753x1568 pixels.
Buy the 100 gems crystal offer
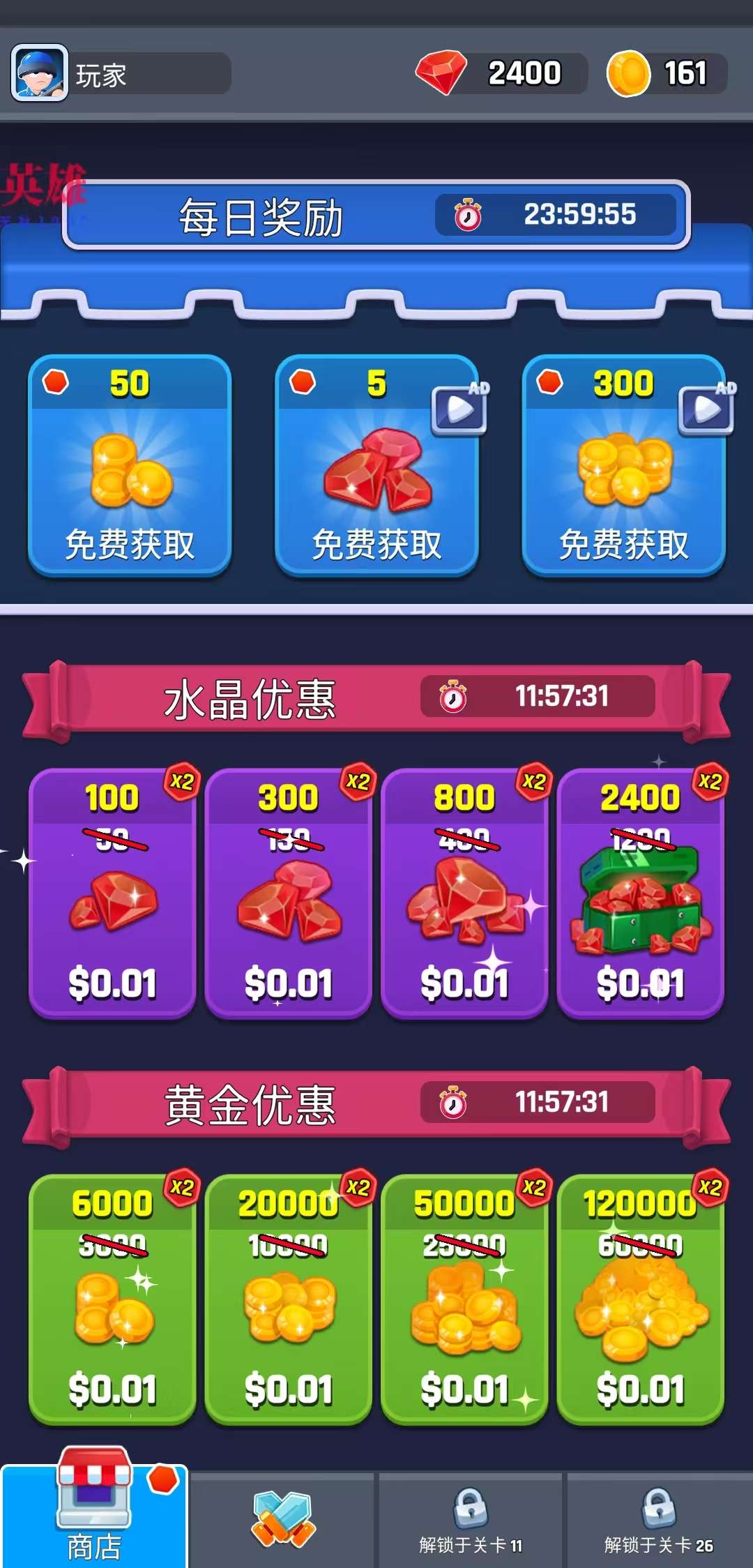tap(112, 893)
